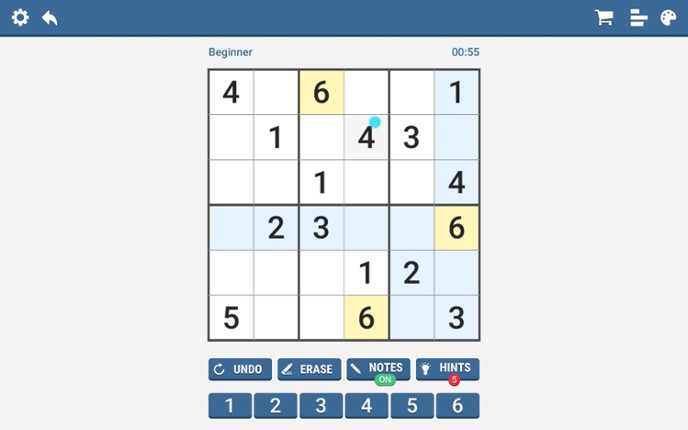
Task: Use a hint
Action: (x=447, y=369)
